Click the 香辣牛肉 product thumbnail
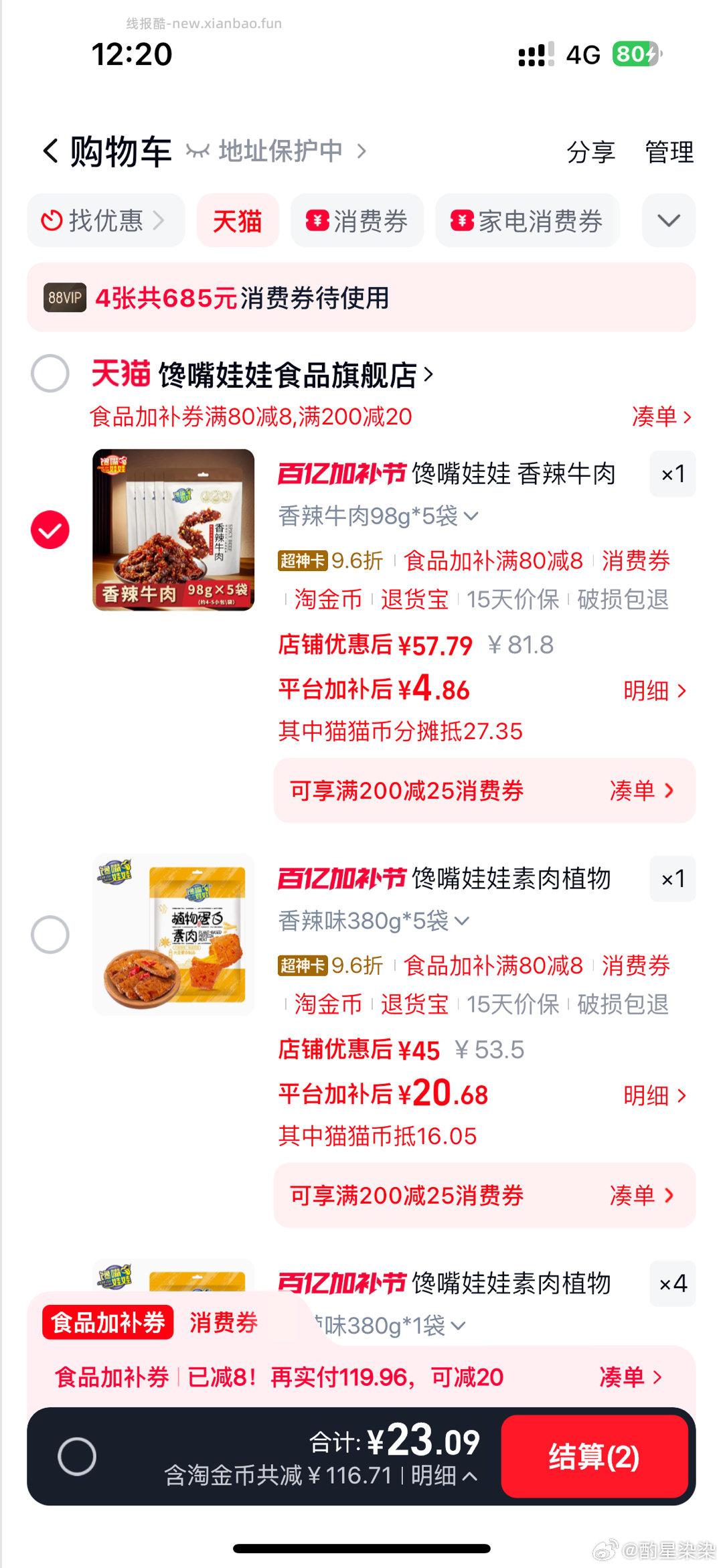 pos(175,529)
